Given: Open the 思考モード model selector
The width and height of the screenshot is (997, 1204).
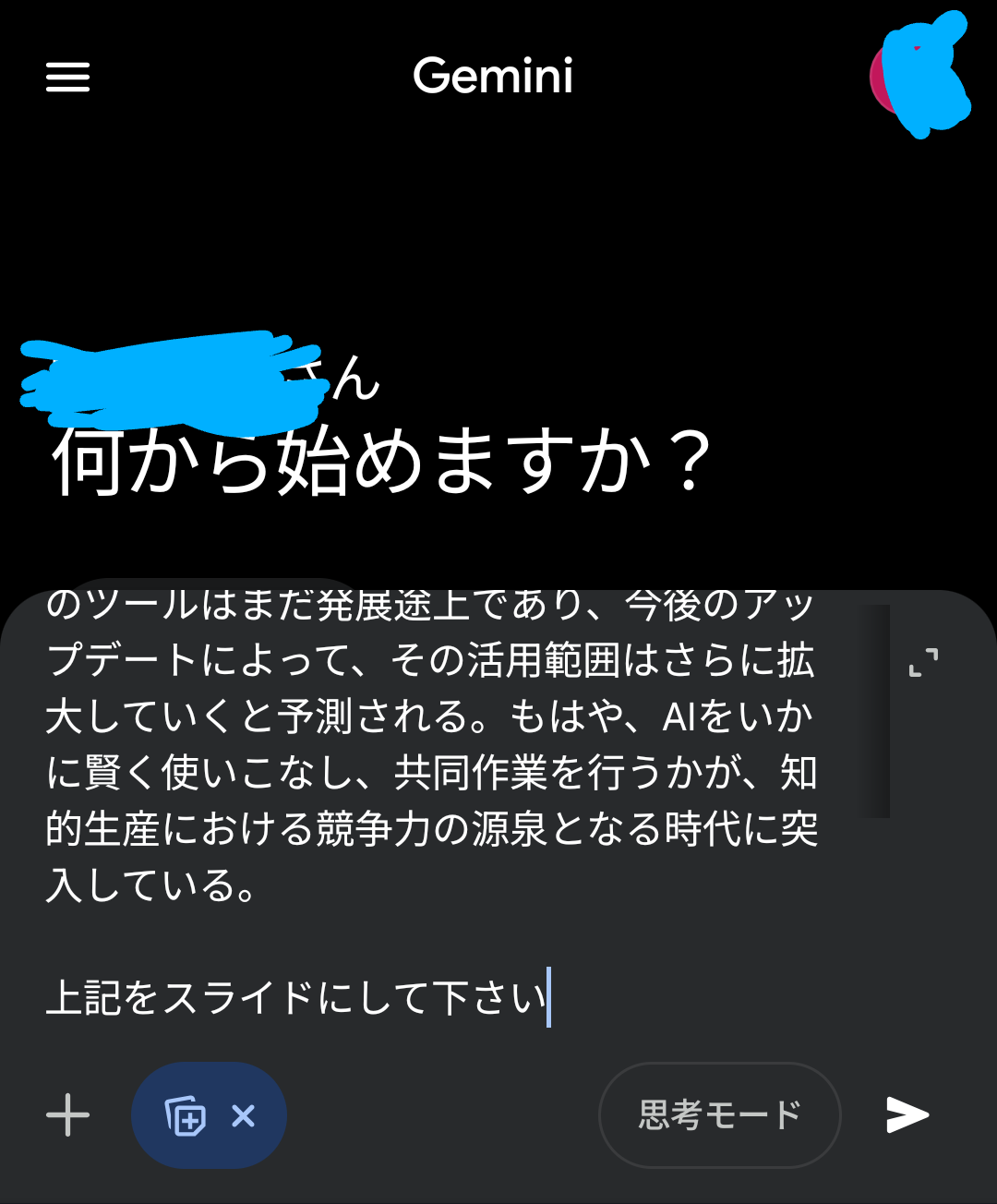Looking at the screenshot, I should coord(719,1115).
